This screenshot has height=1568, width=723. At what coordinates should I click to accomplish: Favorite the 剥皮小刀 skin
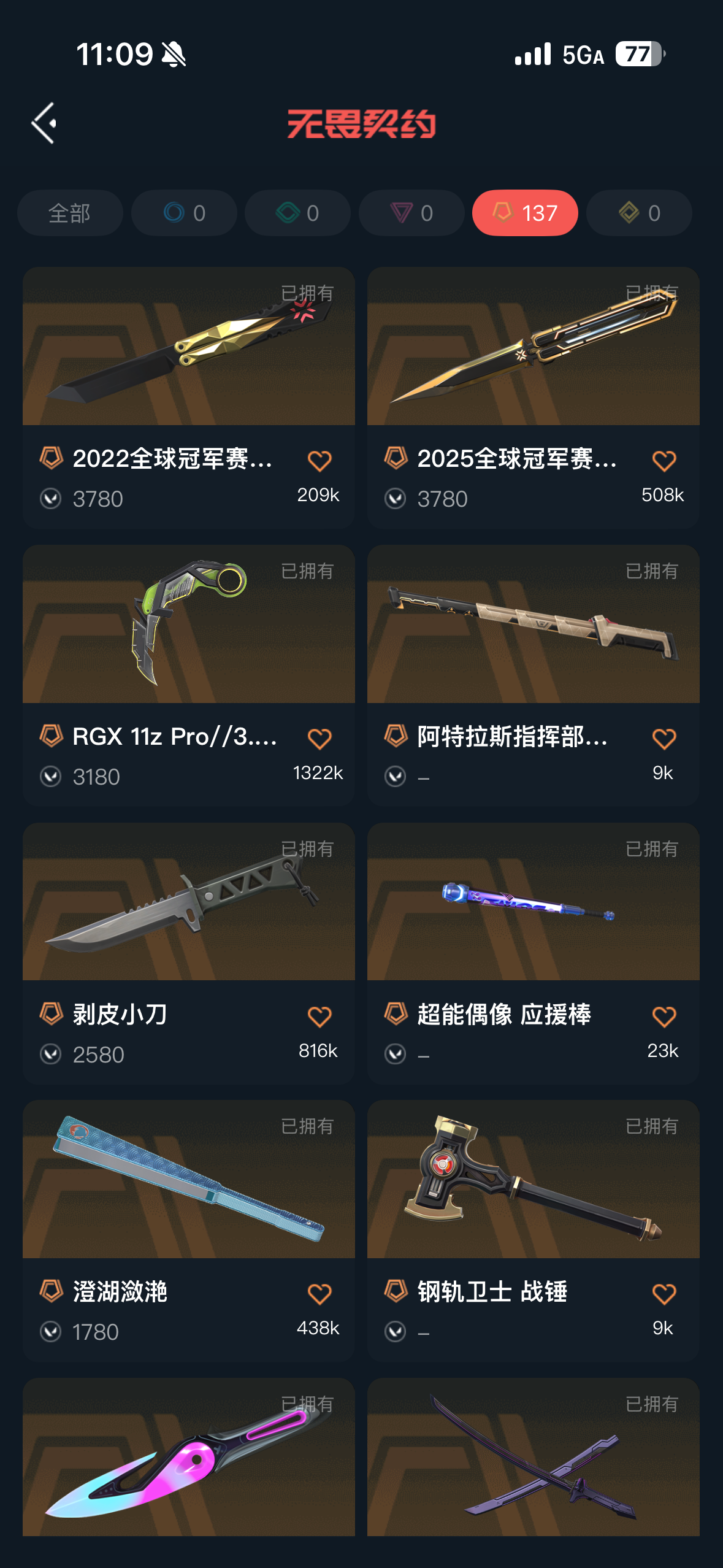(319, 1017)
